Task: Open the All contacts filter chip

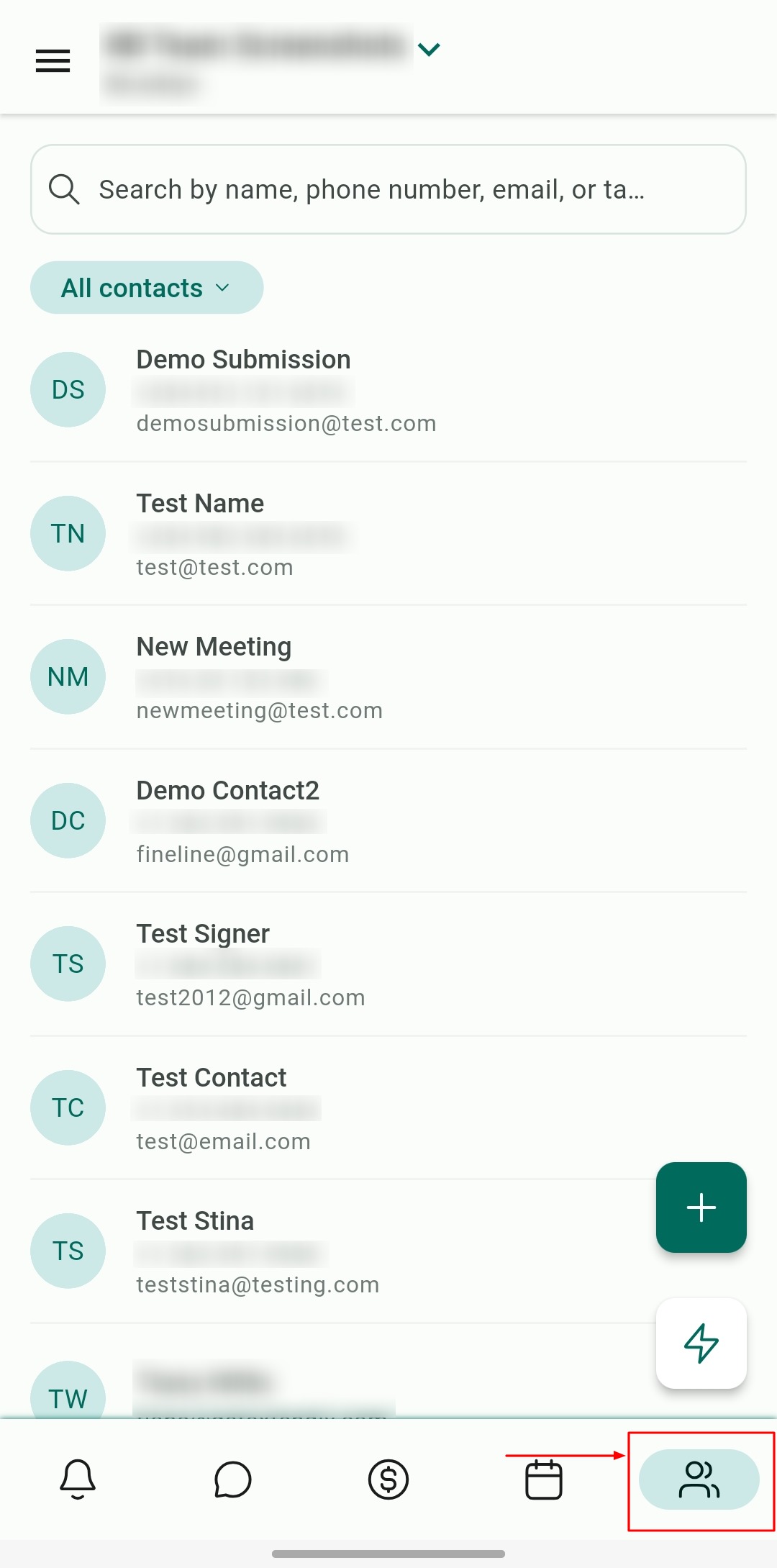Action: [147, 288]
